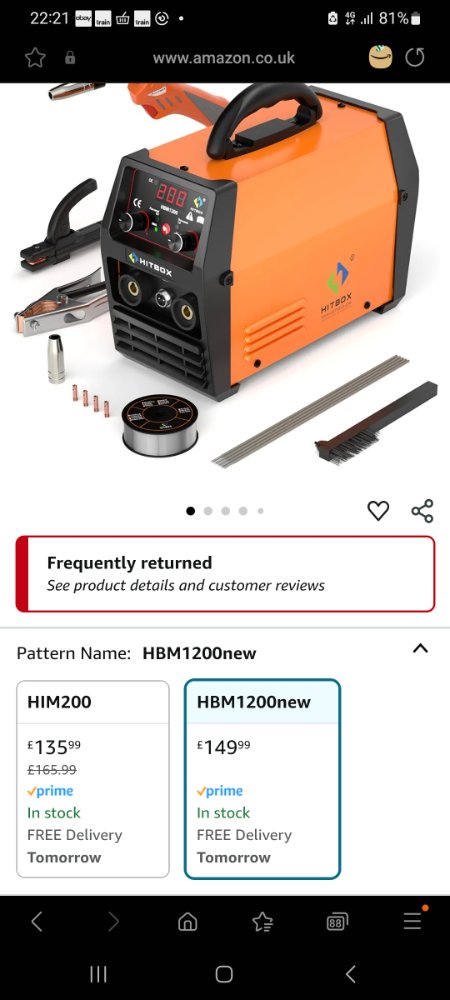Open the browser menu

click(412, 920)
